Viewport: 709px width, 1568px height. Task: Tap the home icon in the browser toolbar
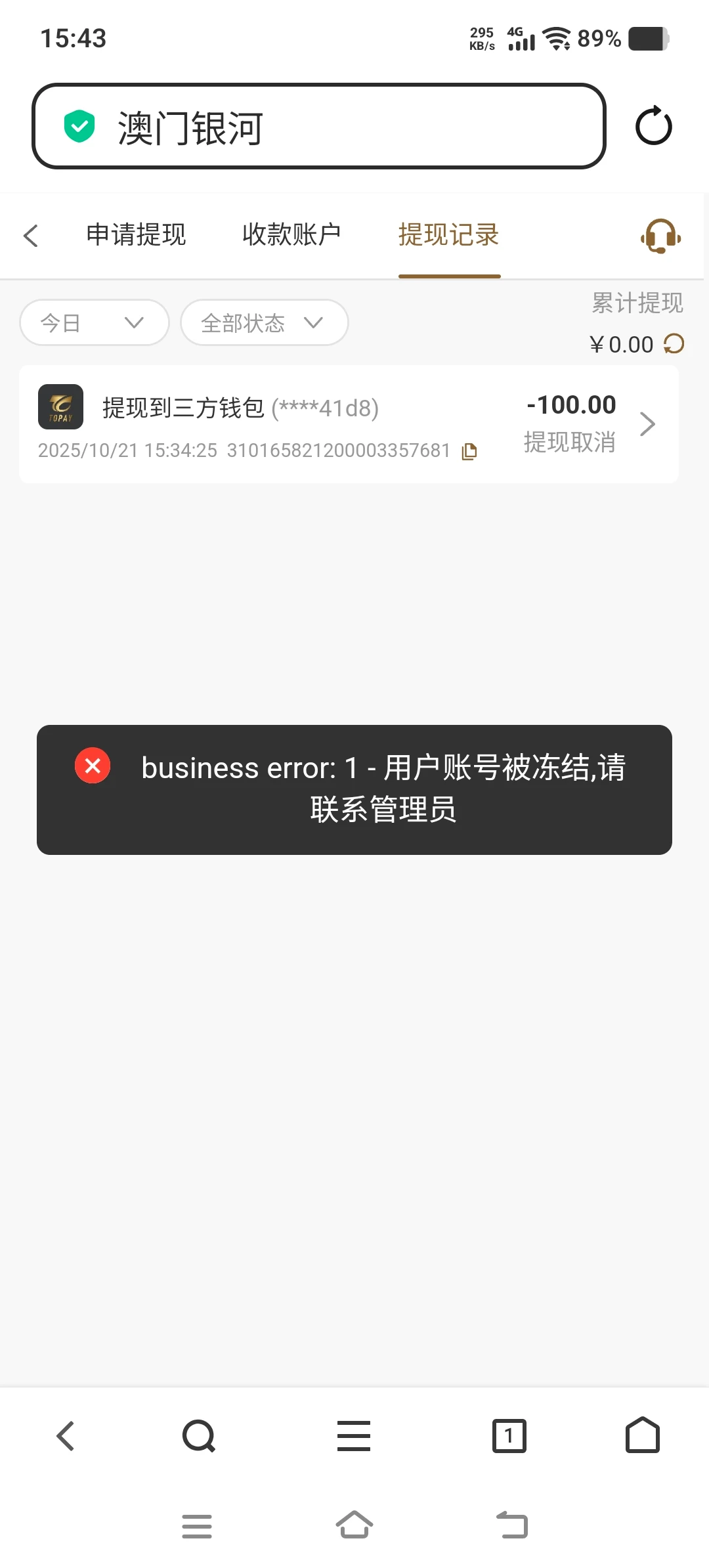pyautogui.click(x=643, y=1435)
